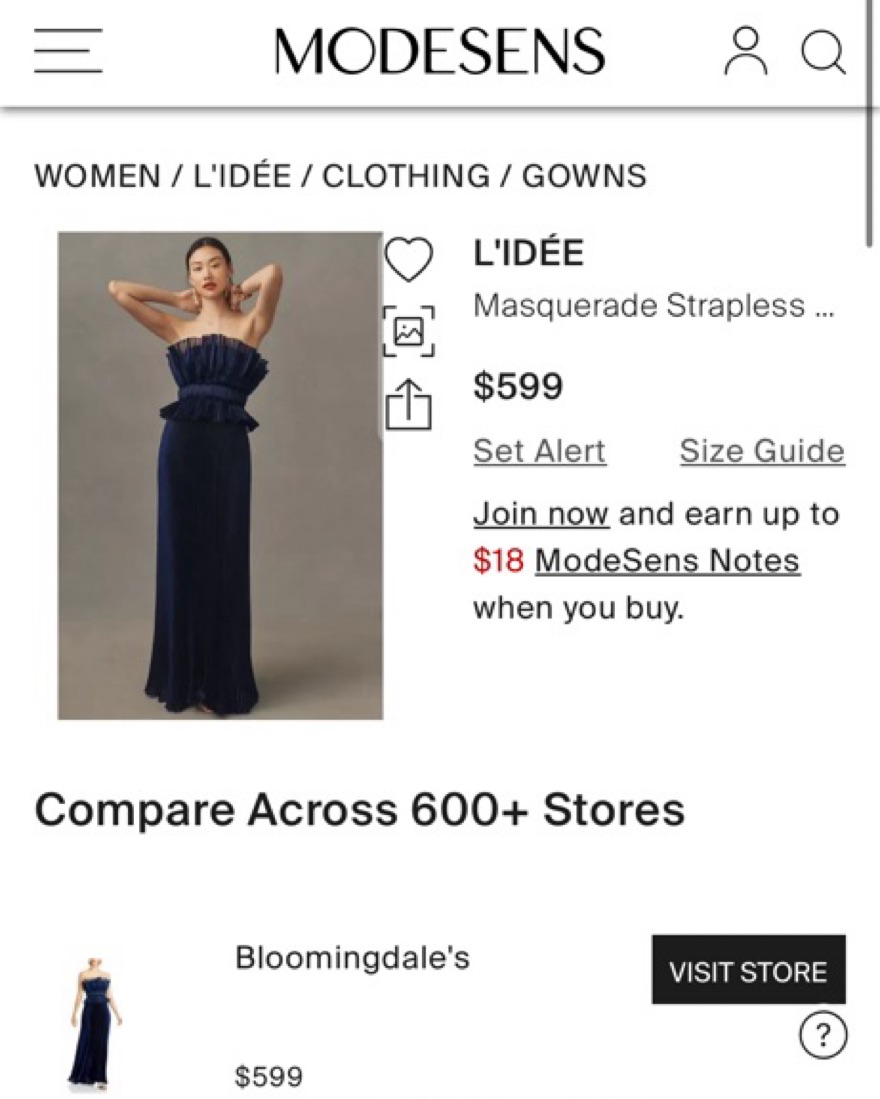Save the gown with the heart icon
This screenshot has width=880, height=1099.
[408, 260]
